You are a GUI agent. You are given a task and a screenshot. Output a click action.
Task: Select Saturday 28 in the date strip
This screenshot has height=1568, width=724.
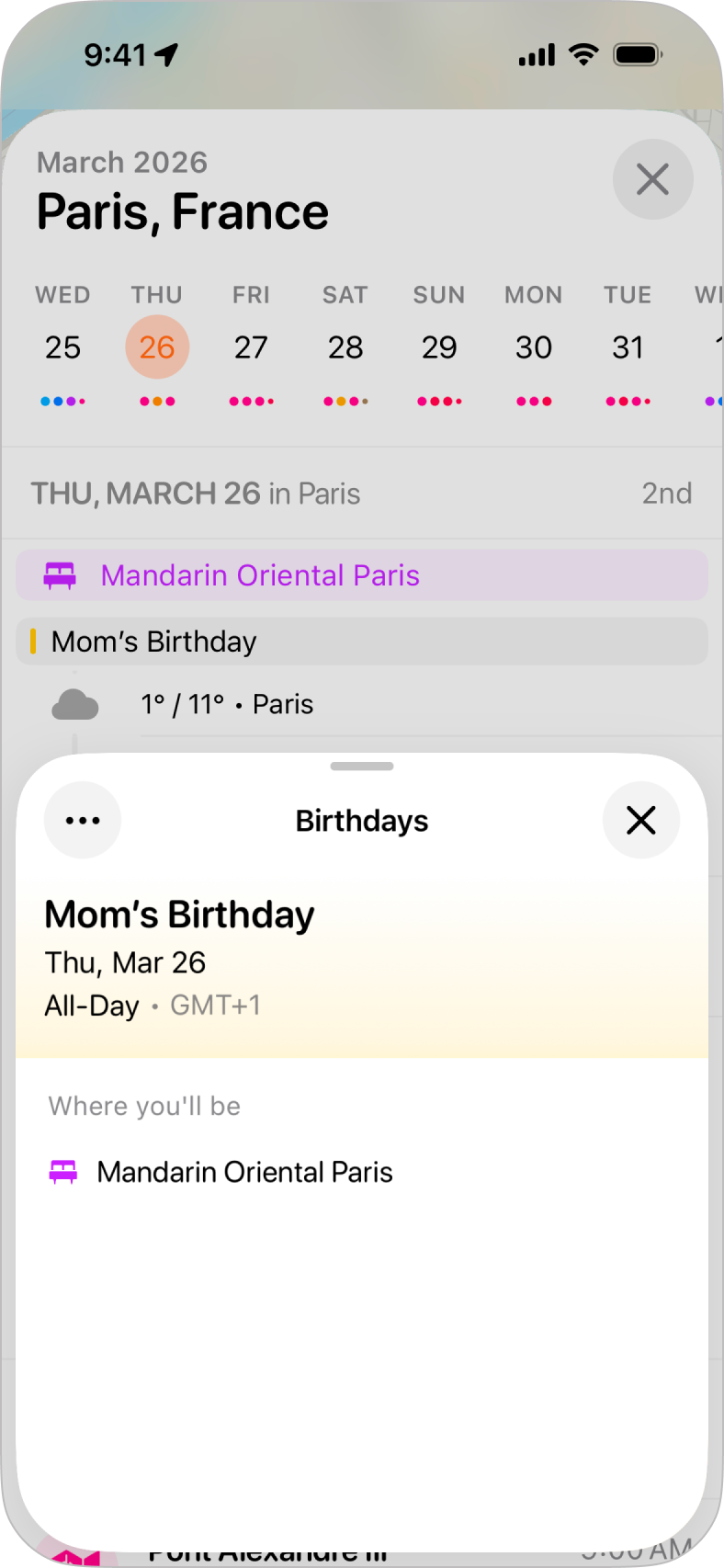345,347
